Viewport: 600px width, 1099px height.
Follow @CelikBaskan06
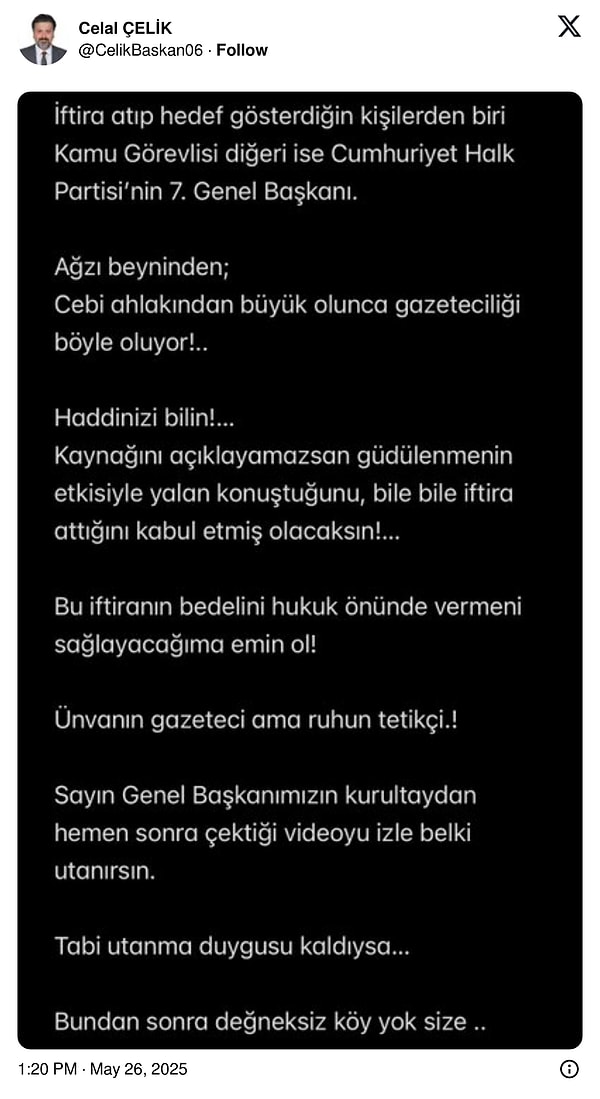(242, 50)
